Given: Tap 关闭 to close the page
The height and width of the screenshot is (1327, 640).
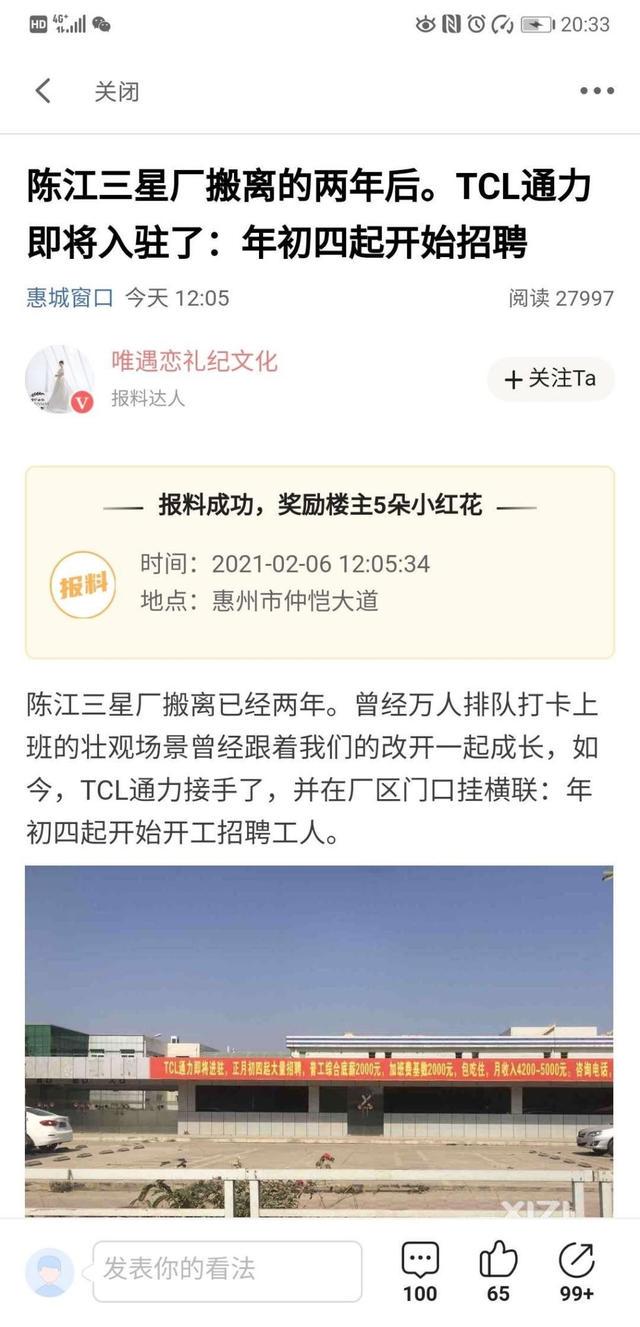Looking at the screenshot, I should click(116, 92).
